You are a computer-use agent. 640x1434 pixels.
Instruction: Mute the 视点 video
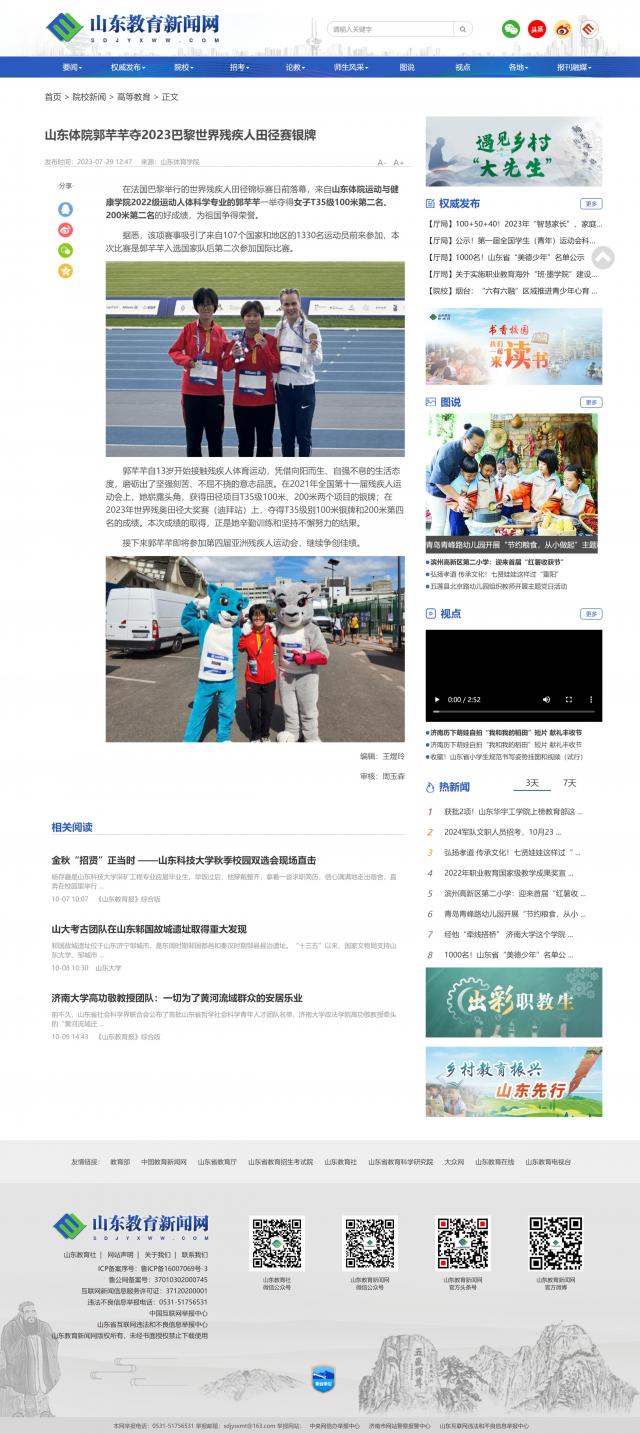click(546, 700)
